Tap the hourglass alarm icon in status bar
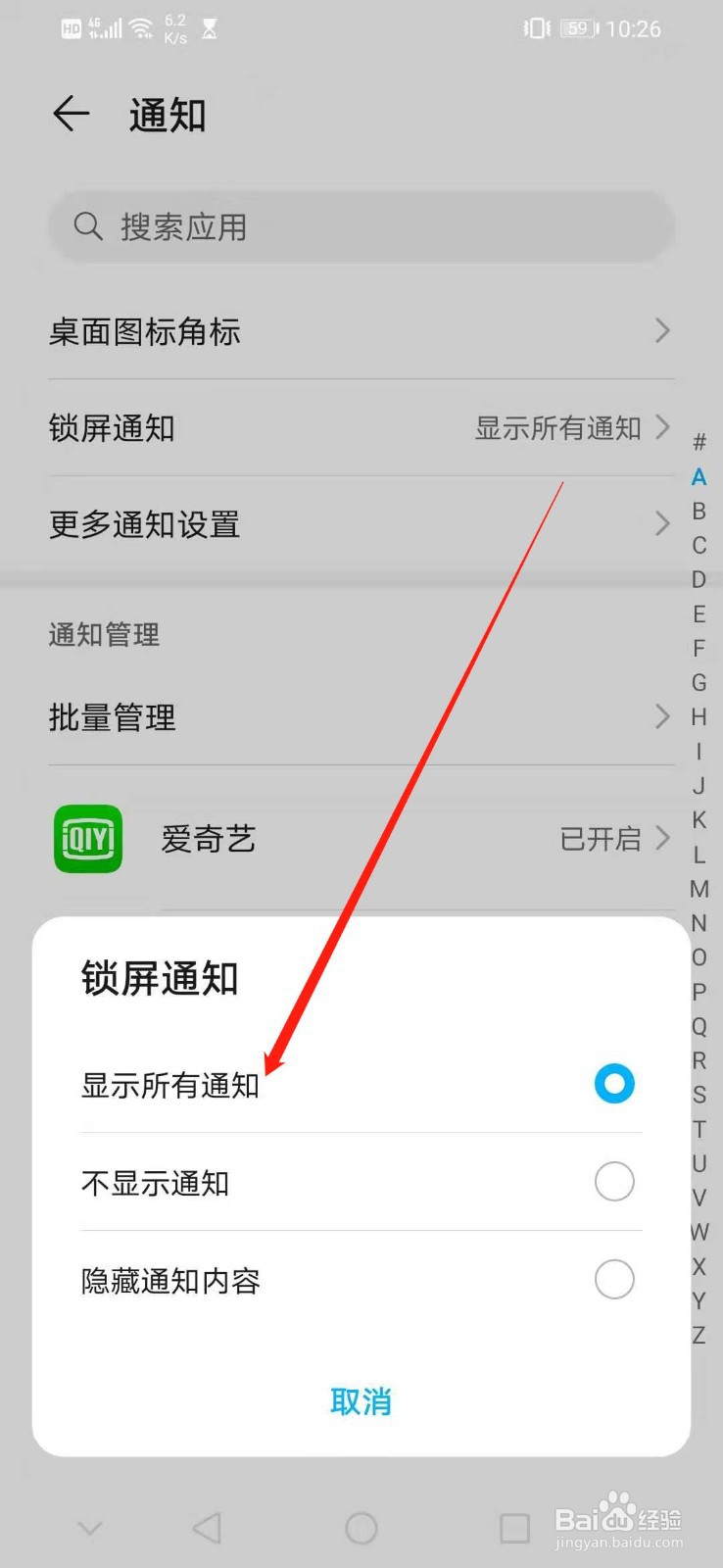The image size is (723, 1568). click(208, 28)
